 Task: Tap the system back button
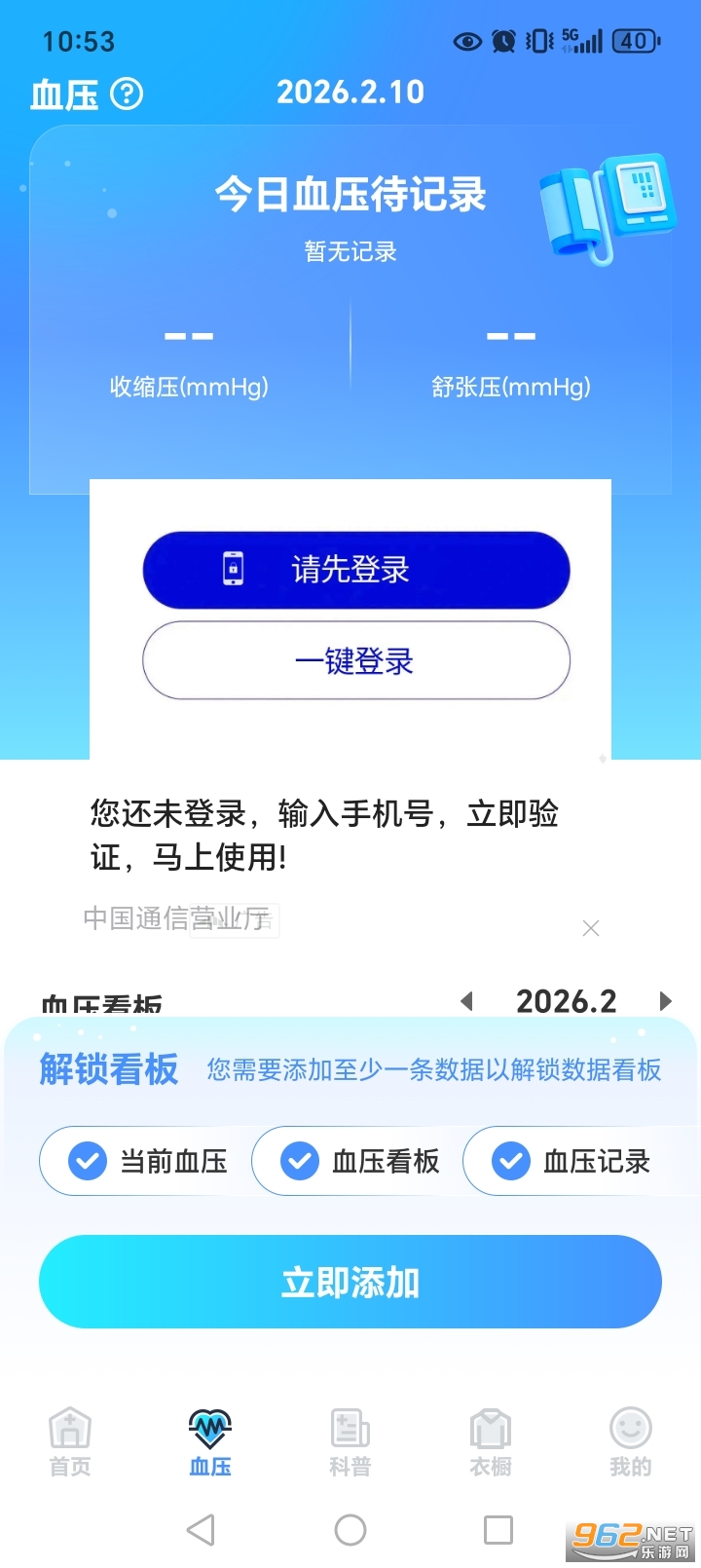point(201,1530)
